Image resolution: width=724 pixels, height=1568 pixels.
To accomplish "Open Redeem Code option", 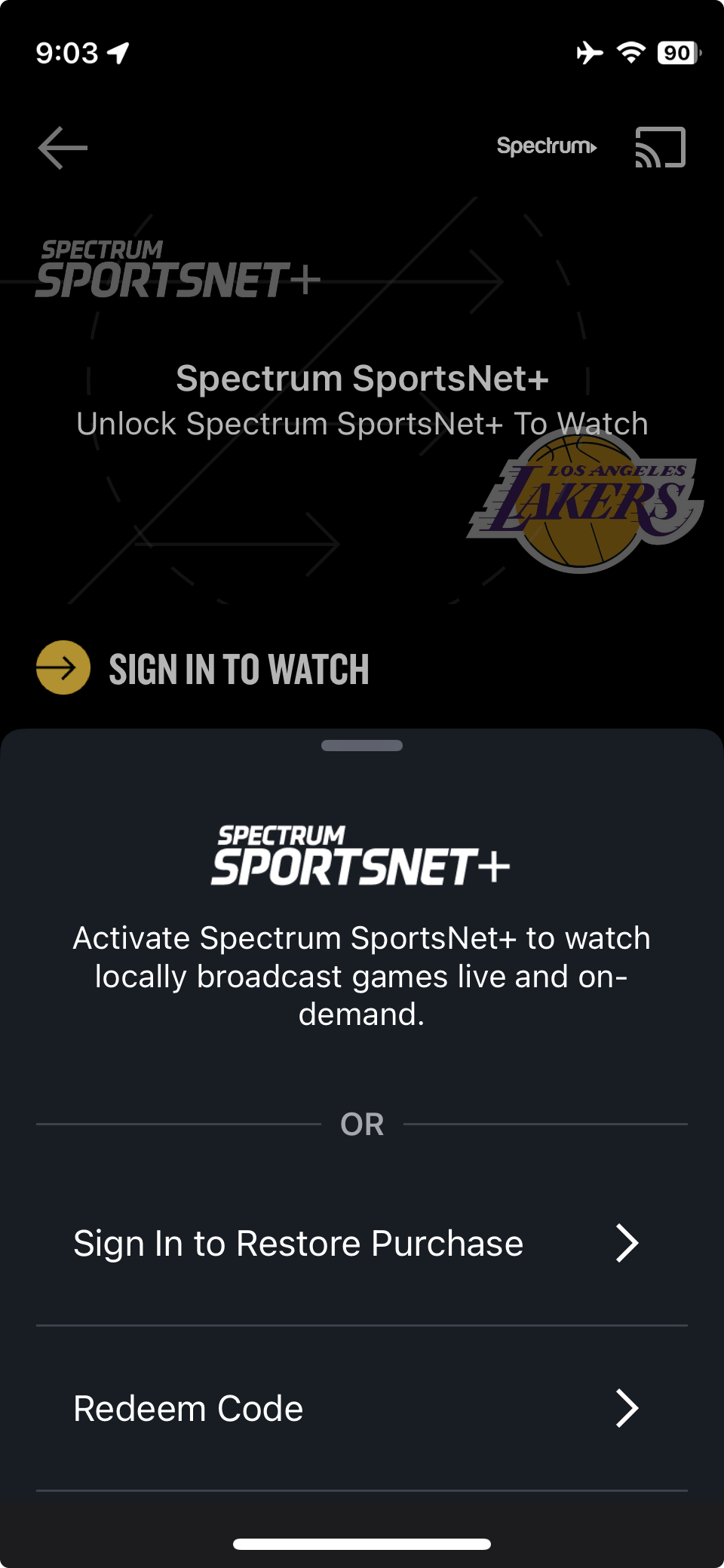I will [x=362, y=1408].
